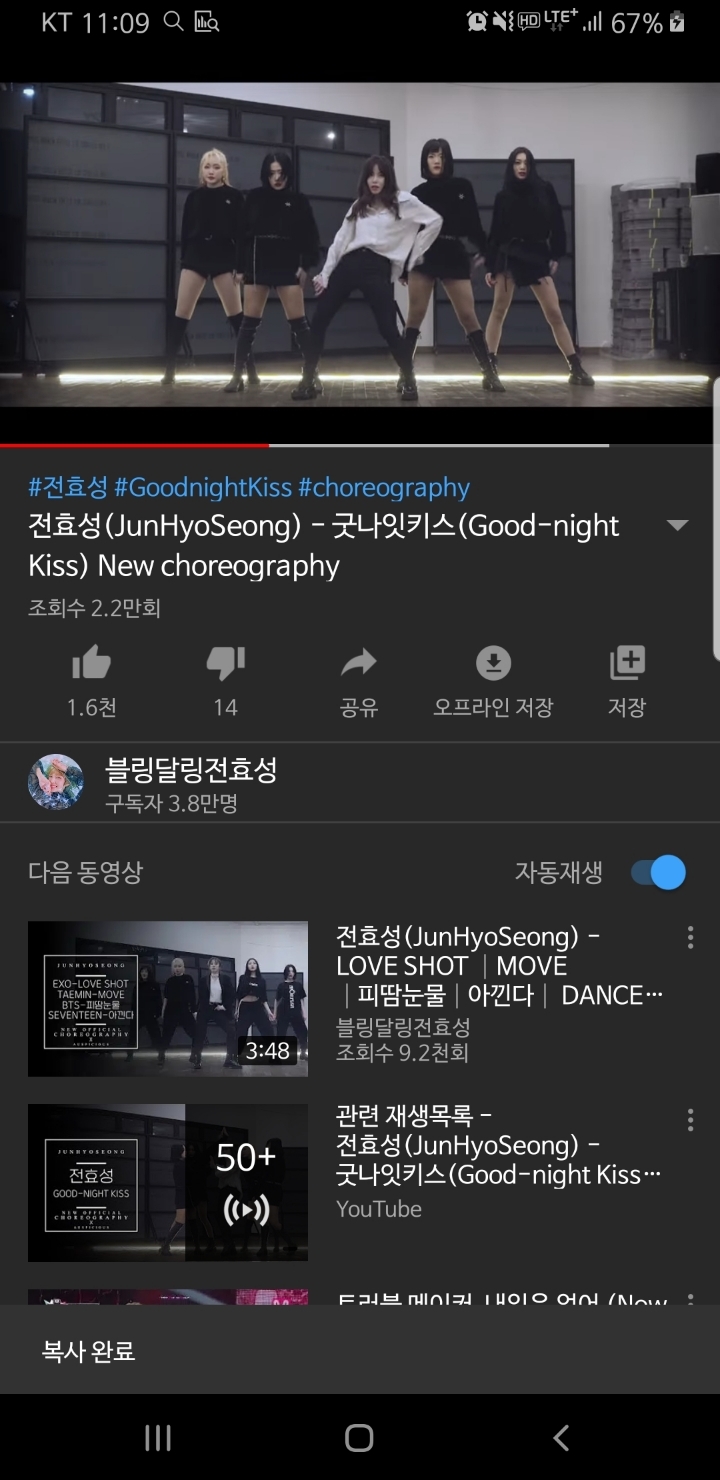Open 관련 재생목록 Good-night Kiss mix playlist
Screen dimensions: 720x1480
(168, 1182)
